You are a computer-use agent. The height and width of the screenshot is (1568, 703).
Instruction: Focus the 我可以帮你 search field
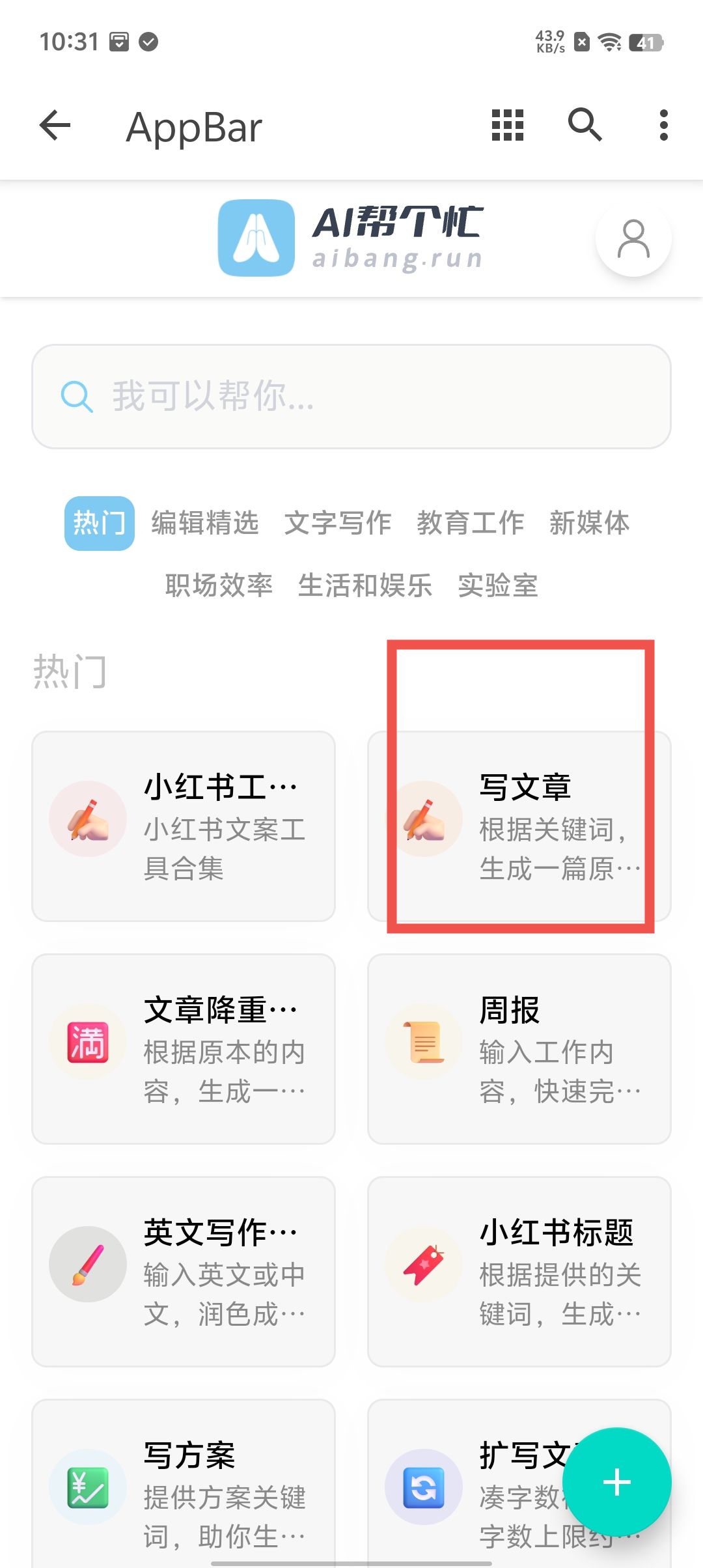pyautogui.click(x=351, y=397)
